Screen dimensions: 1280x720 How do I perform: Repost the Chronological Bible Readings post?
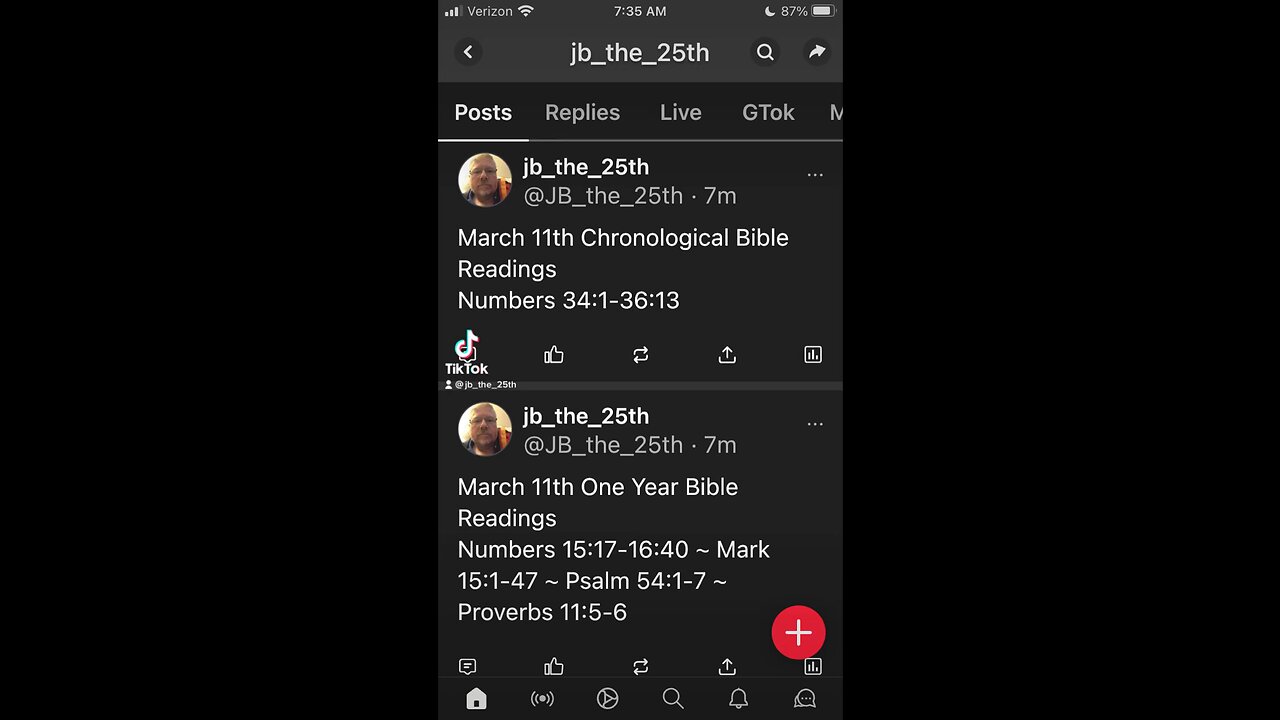click(x=641, y=355)
